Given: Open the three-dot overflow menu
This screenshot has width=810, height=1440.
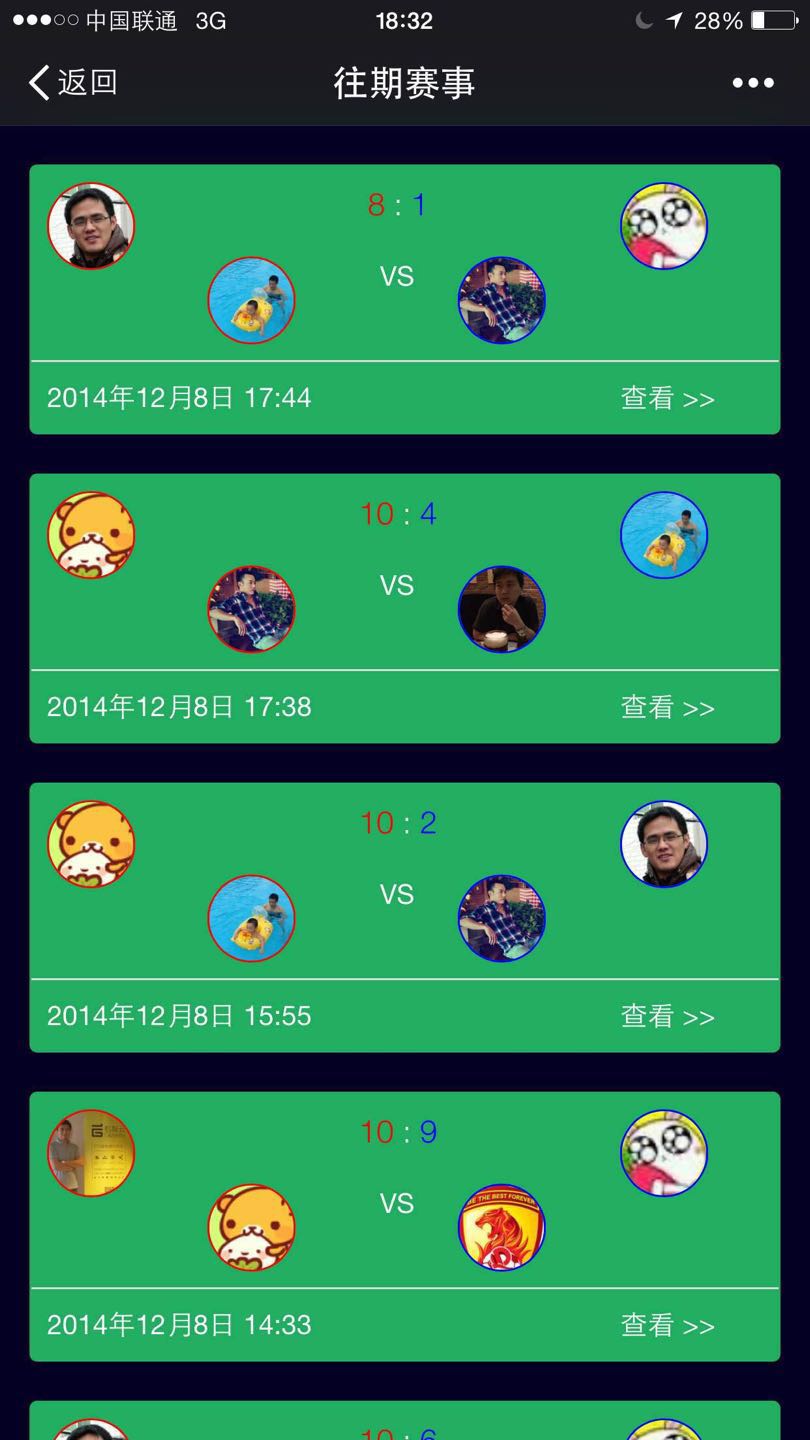Looking at the screenshot, I should coord(752,83).
